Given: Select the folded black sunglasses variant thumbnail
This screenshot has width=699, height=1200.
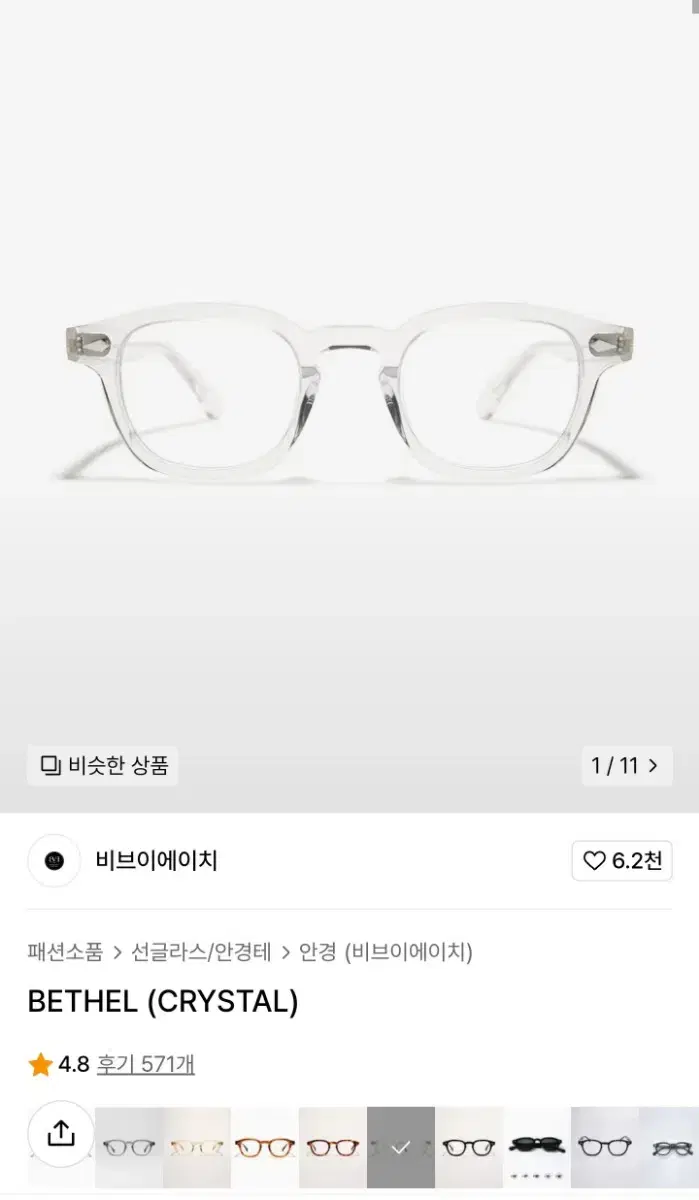Looking at the screenshot, I should point(537,1146).
